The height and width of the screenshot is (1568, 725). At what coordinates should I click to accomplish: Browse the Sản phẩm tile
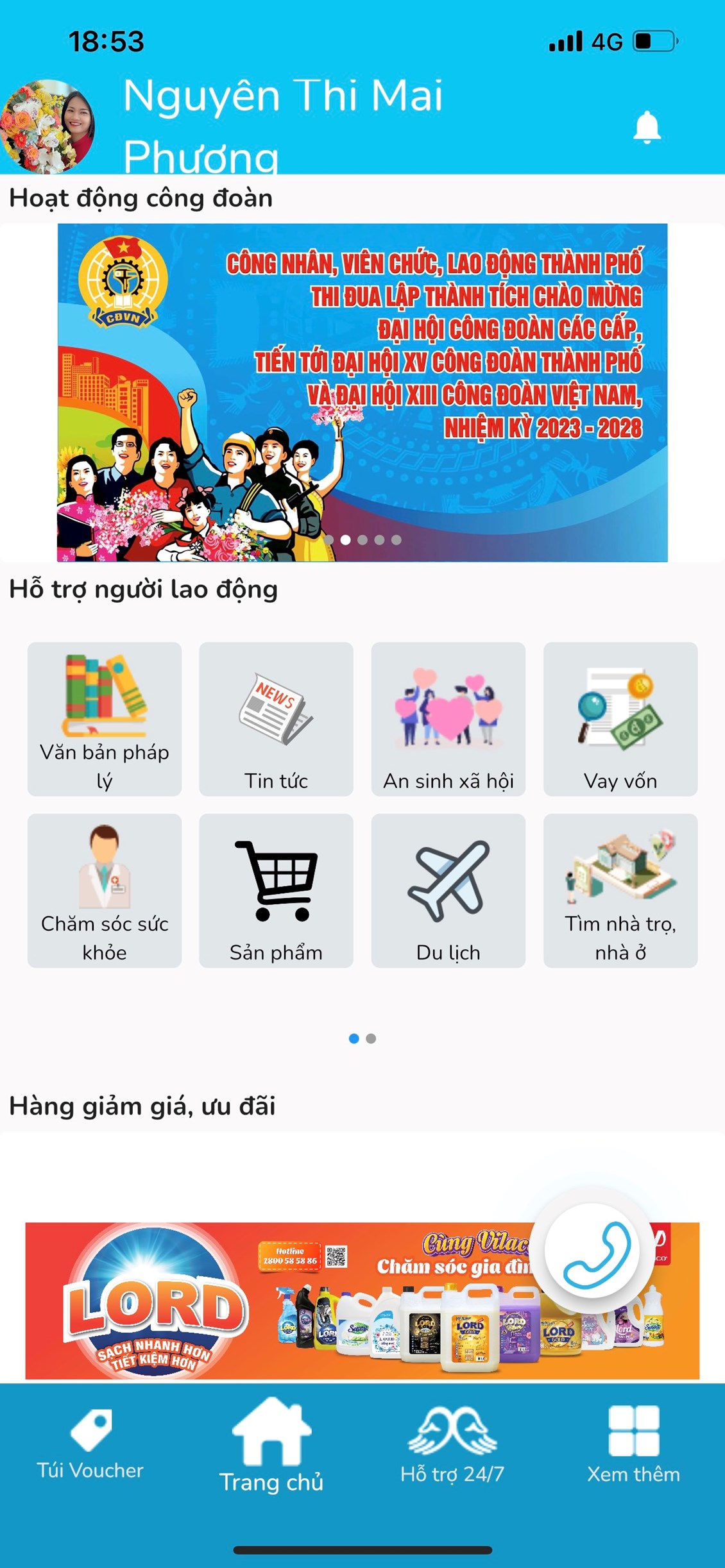(x=276, y=891)
